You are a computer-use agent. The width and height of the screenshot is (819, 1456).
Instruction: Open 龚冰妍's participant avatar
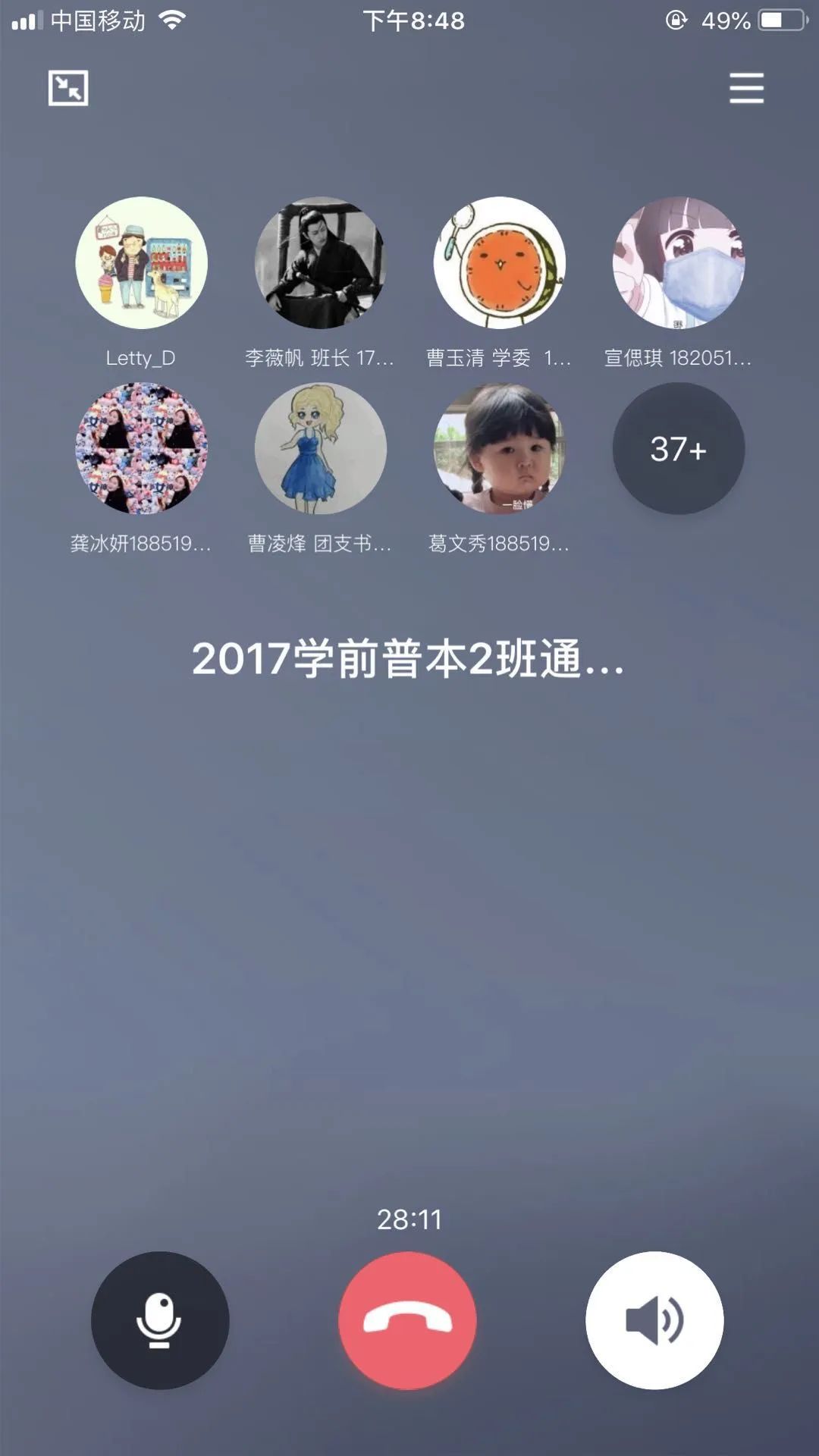point(141,449)
